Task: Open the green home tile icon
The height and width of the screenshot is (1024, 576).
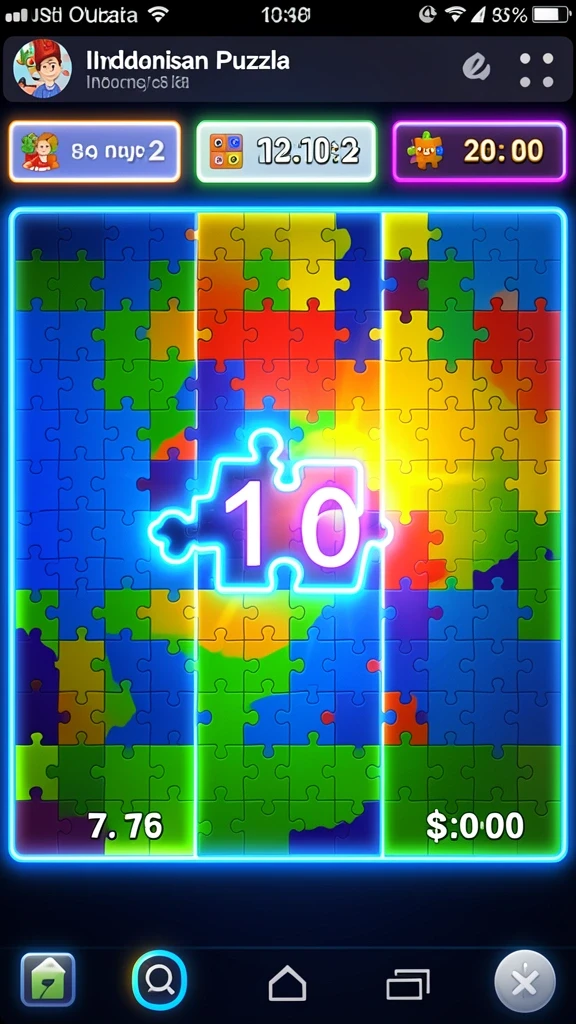Action: (x=48, y=980)
